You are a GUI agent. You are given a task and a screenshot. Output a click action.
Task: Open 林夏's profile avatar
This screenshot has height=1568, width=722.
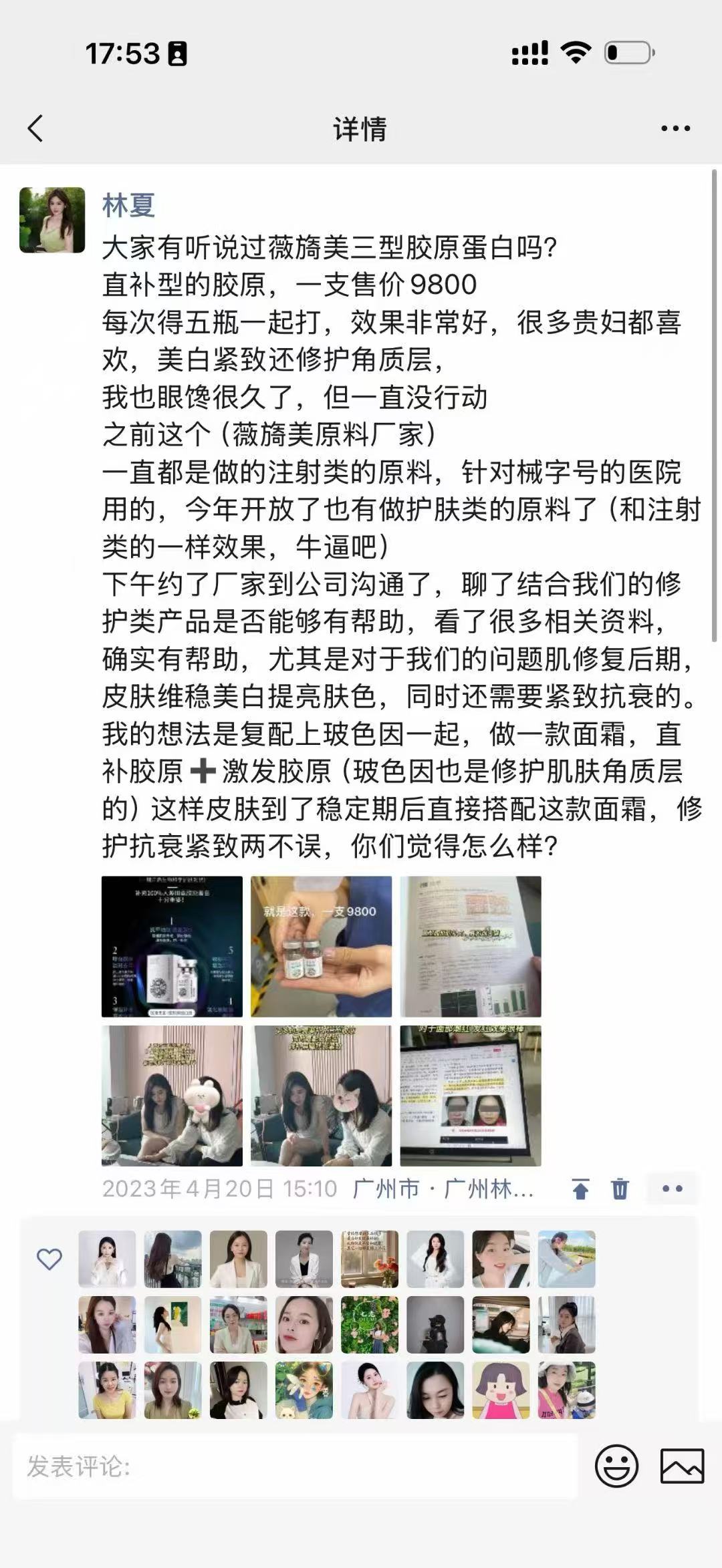click(x=52, y=220)
